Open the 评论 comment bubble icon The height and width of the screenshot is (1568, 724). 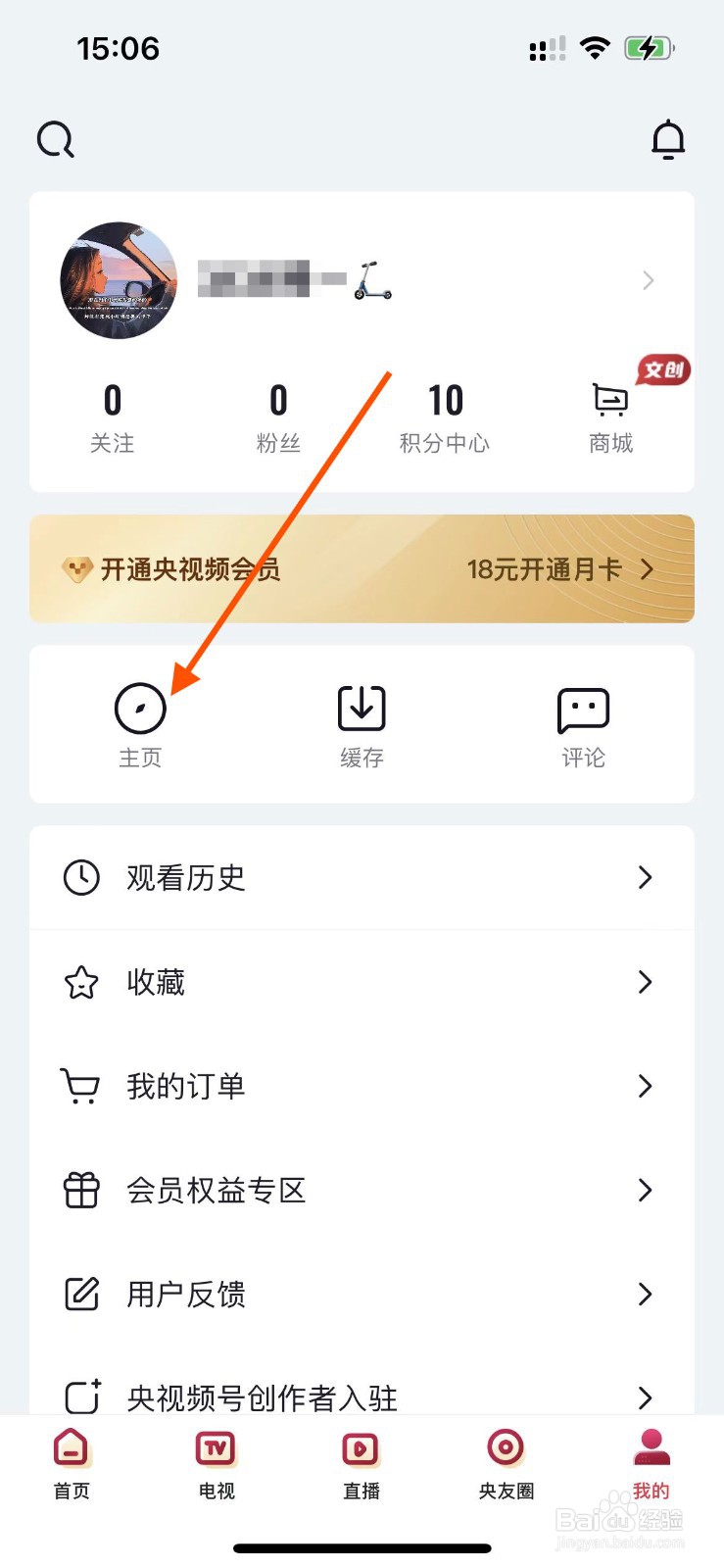click(x=583, y=708)
